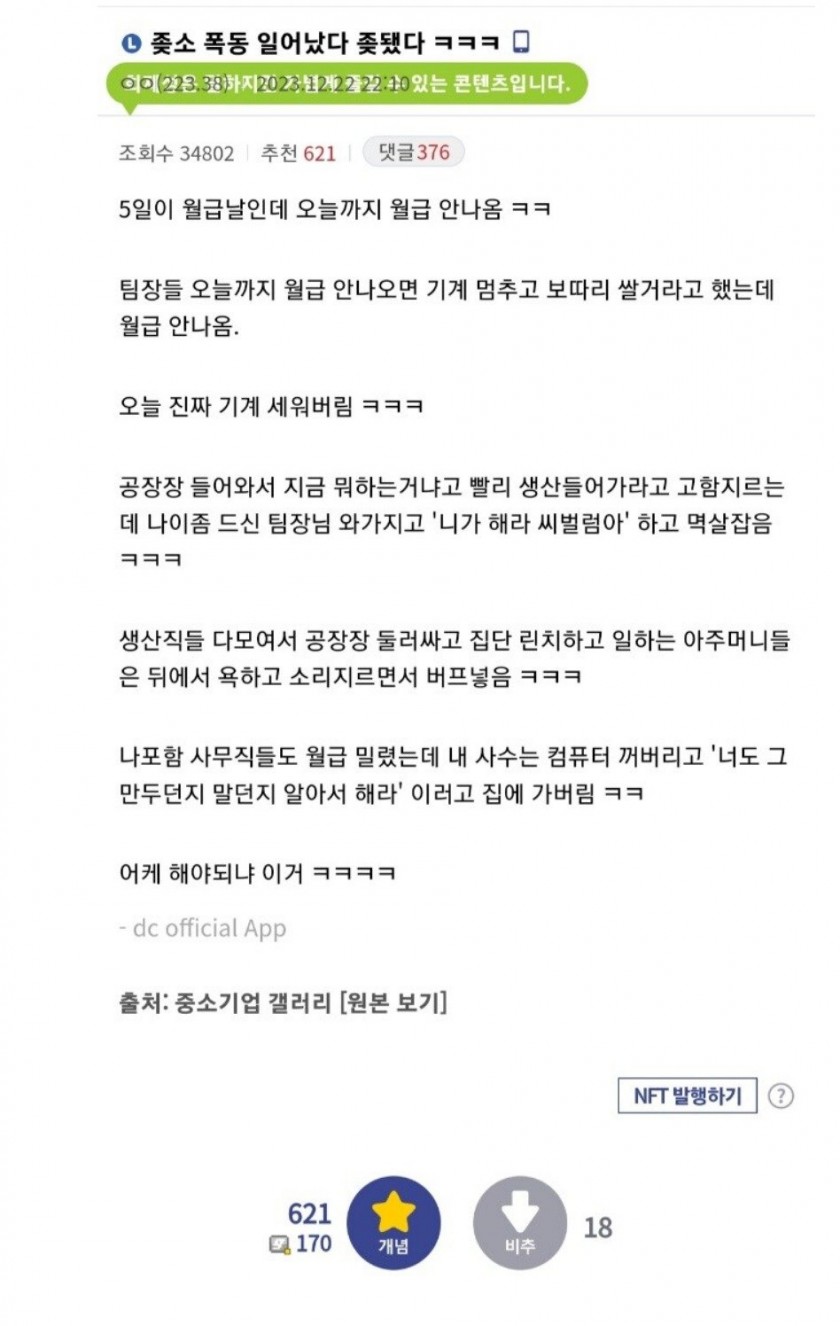The height and width of the screenshot is (1326, 840).
Task: Open the 원본 보기 source link
Action: pos(393,1003)
